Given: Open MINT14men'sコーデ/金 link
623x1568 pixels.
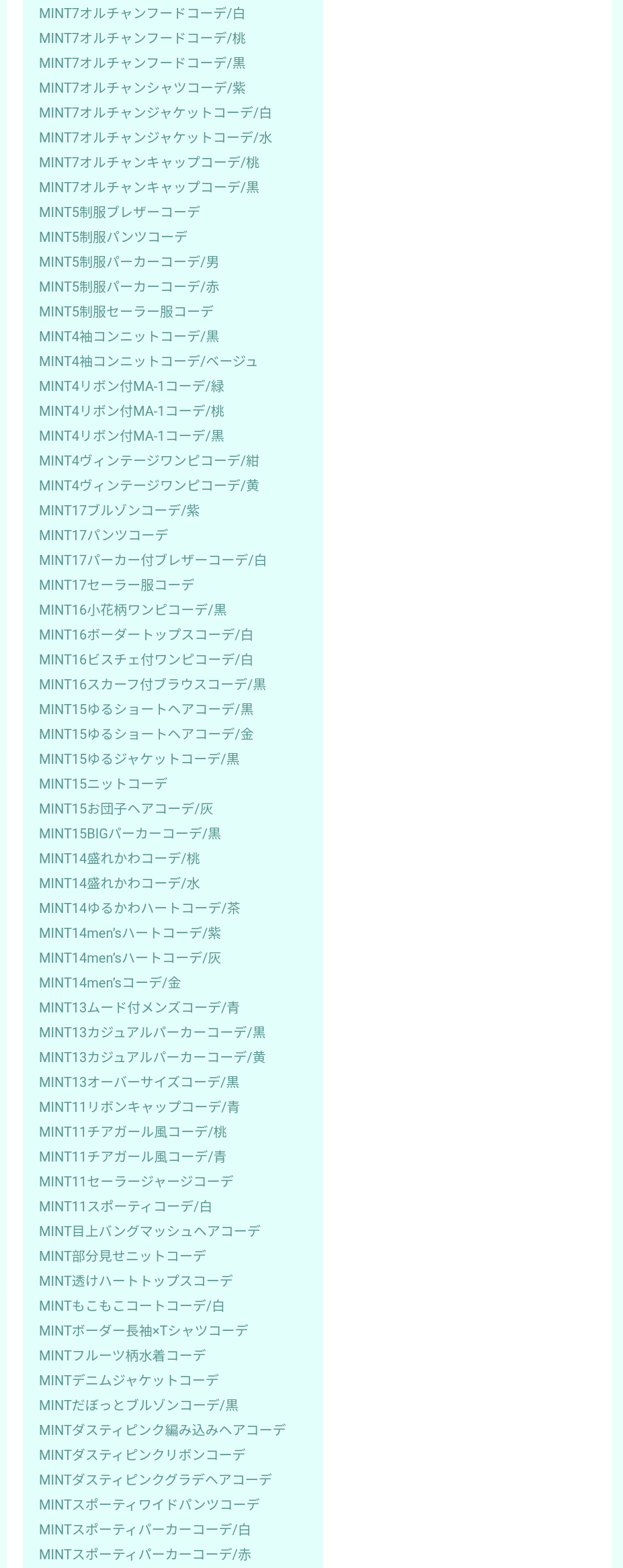Looking at the screenshot, I should [x=110, y=983].
